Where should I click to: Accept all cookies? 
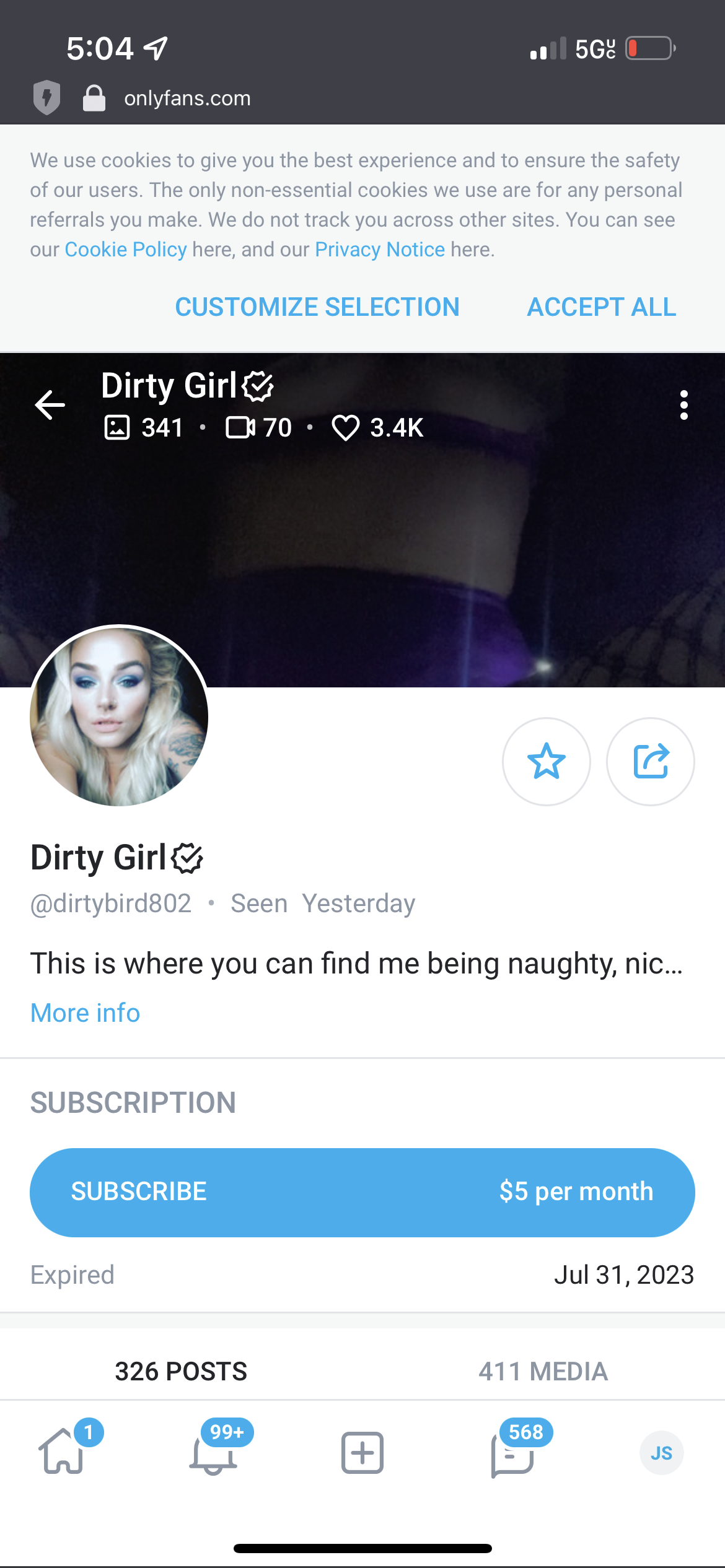pyautogui.click(x=601, y=307)
